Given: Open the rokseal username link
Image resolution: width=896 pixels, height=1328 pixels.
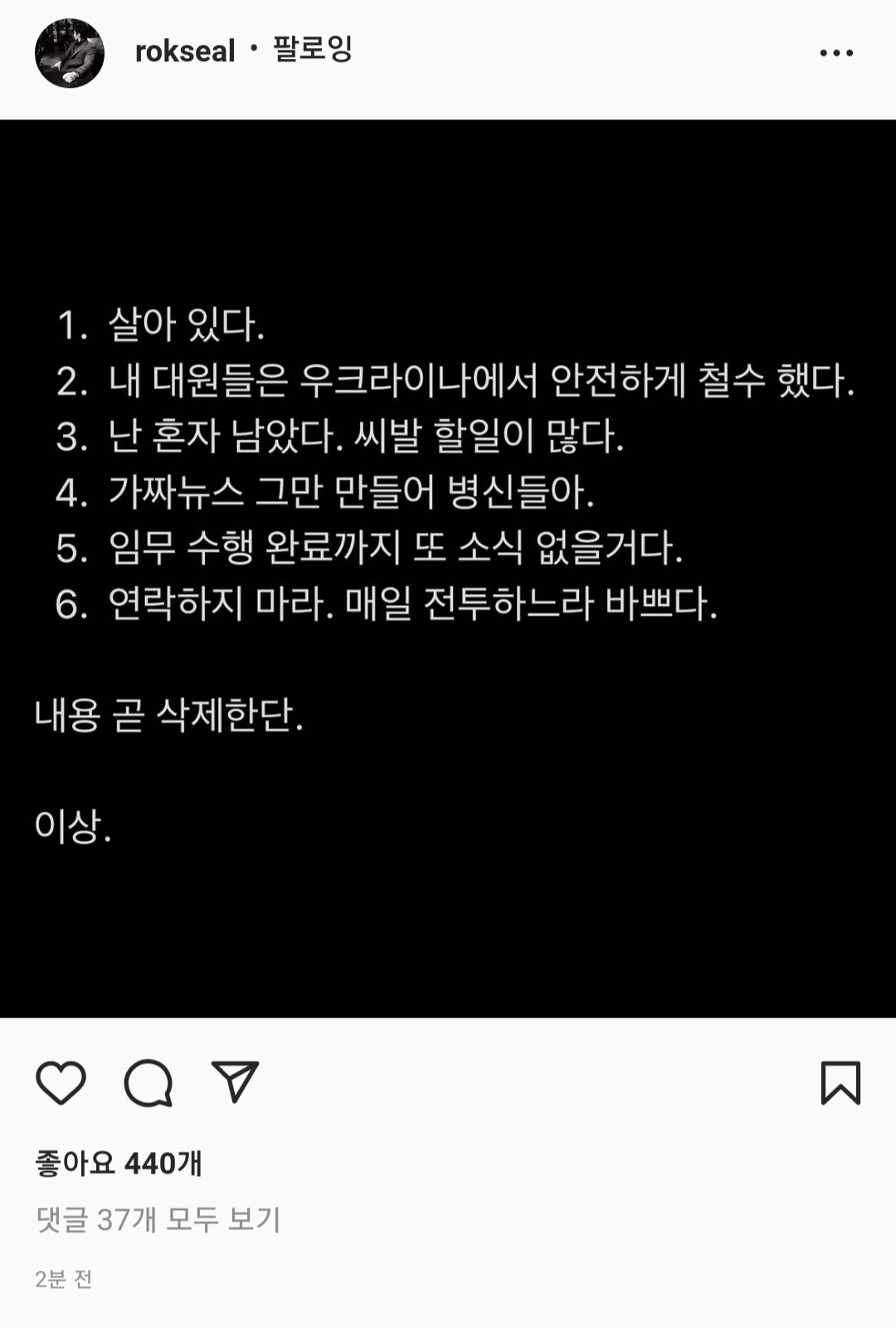Looking at the screenshot, I should (185, 51).
